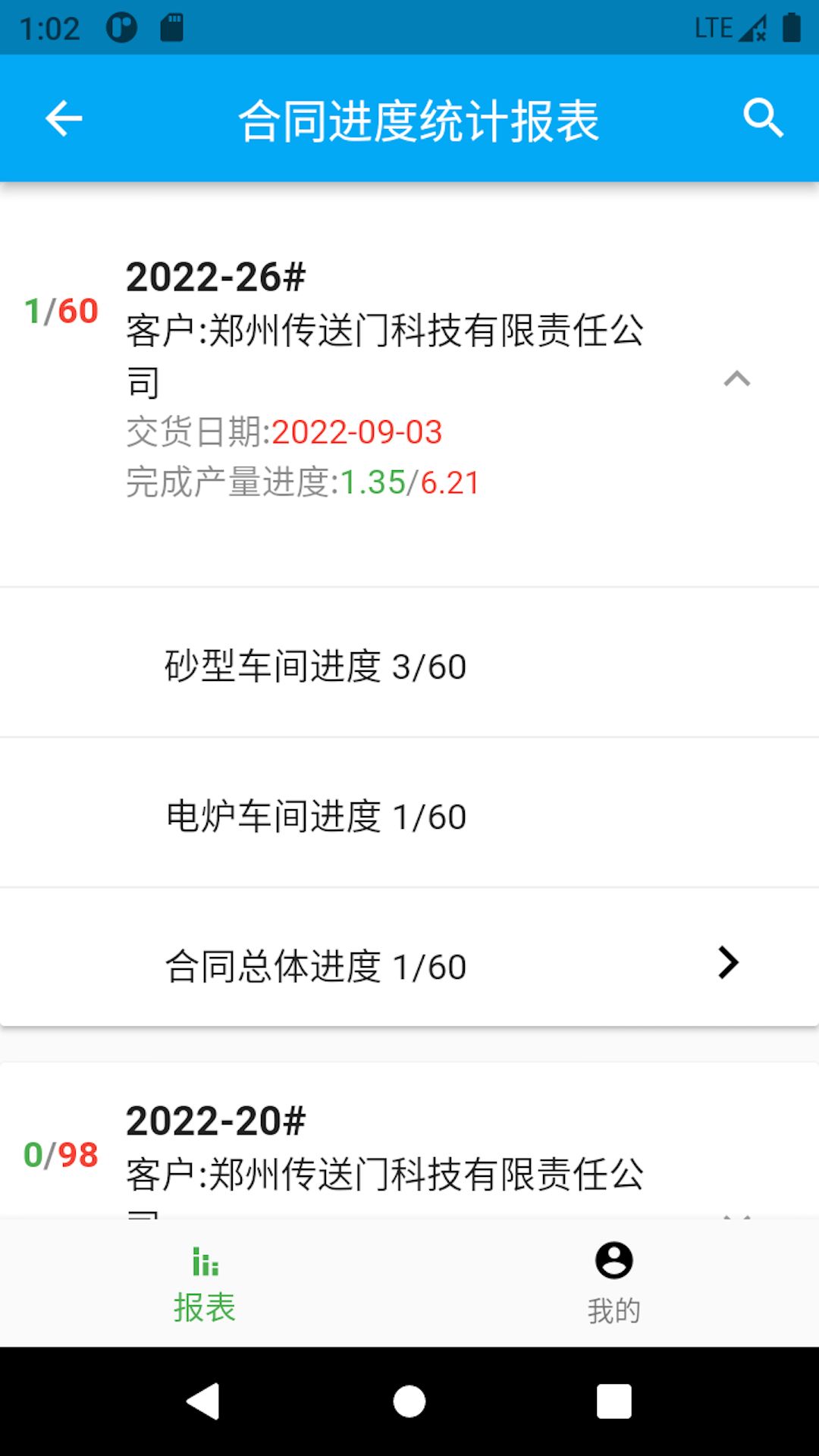Viewport: 819px width, 1456px height.
Task: Open the search function
Action: click(x=764, y=118)
